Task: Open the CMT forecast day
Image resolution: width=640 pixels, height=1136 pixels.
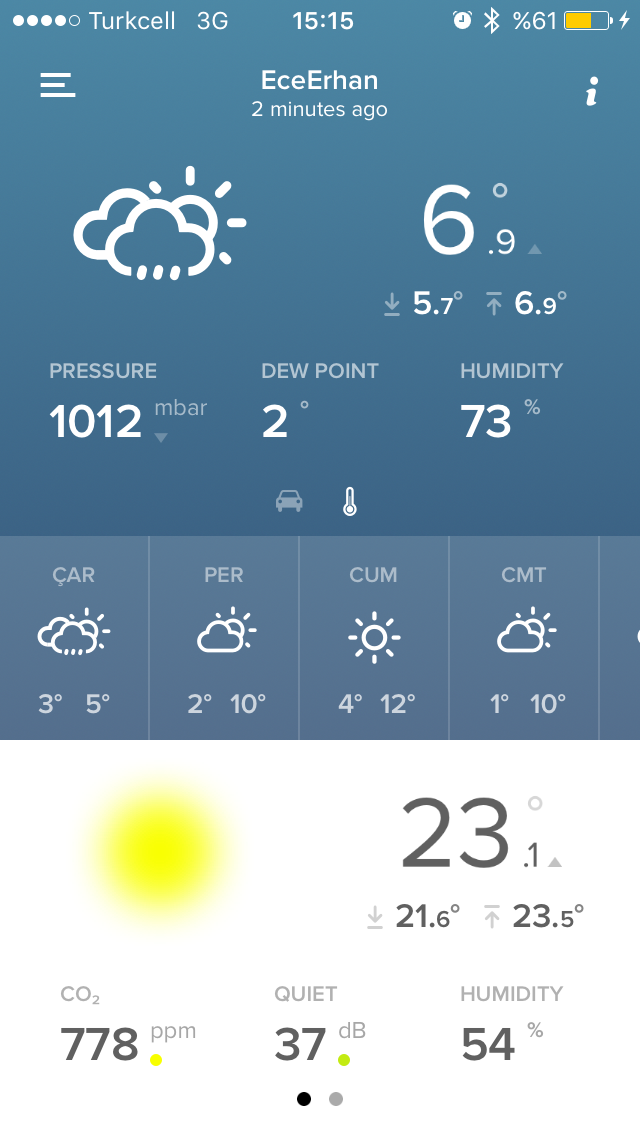Action: coord(524,638)
